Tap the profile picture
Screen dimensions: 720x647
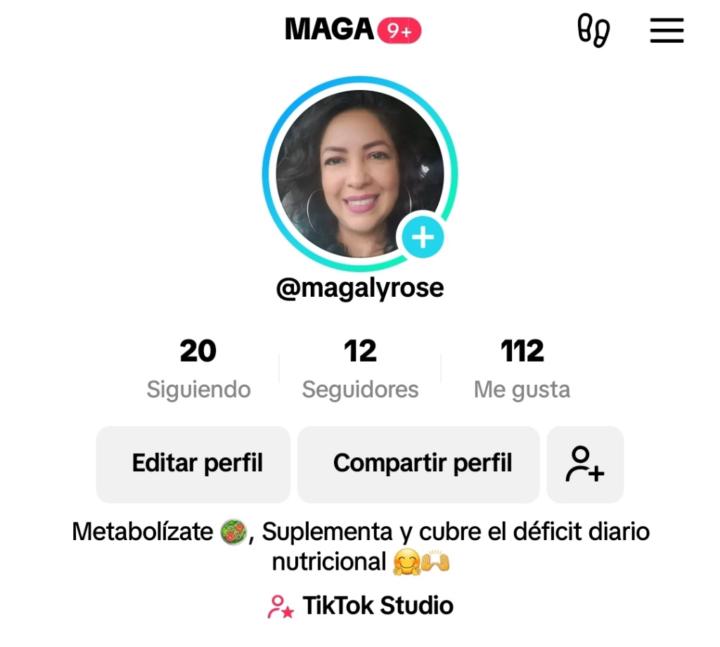point(356,172)
